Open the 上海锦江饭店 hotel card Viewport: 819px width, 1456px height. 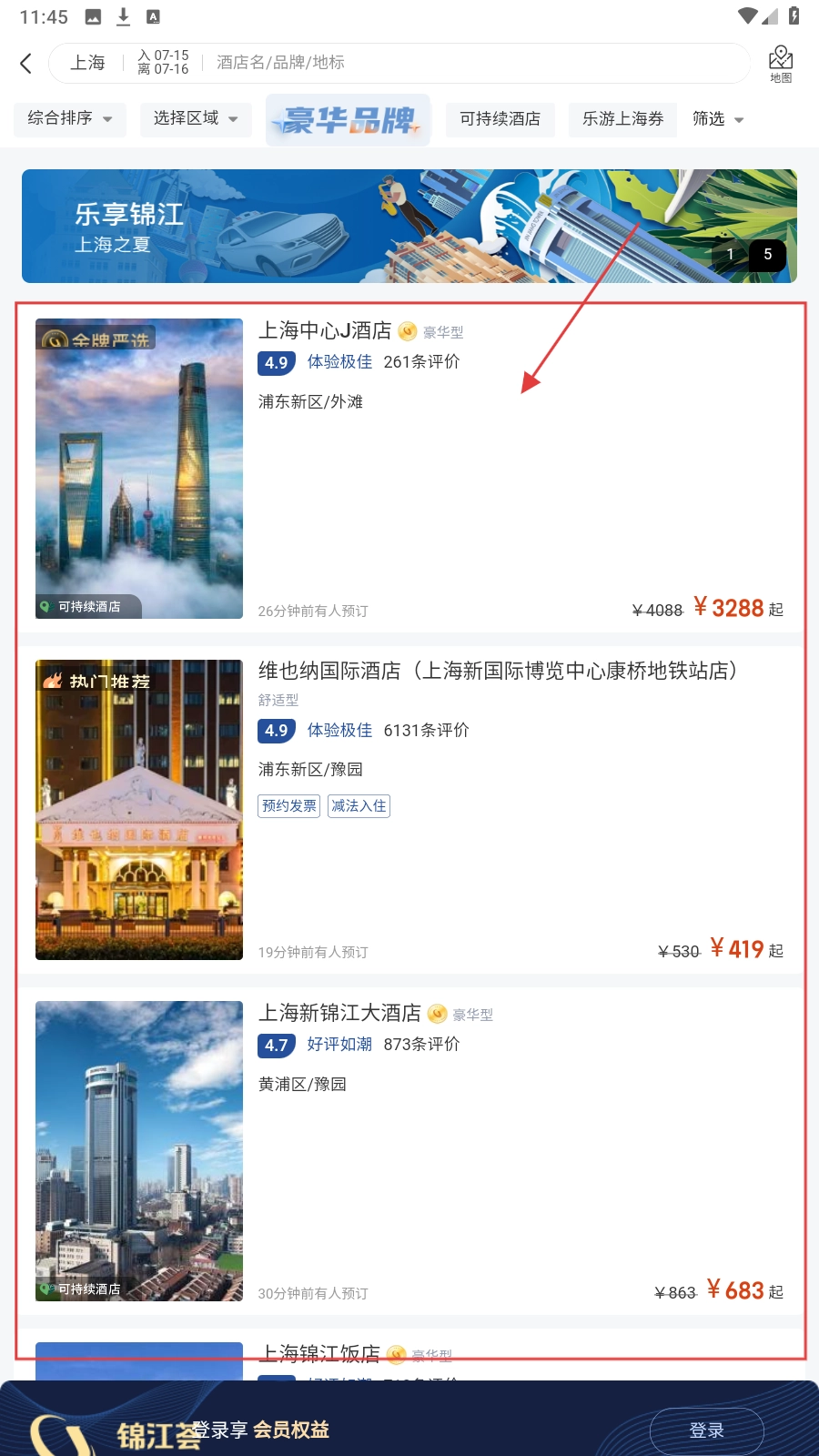pyautogui.click(x=320, y=1354)
